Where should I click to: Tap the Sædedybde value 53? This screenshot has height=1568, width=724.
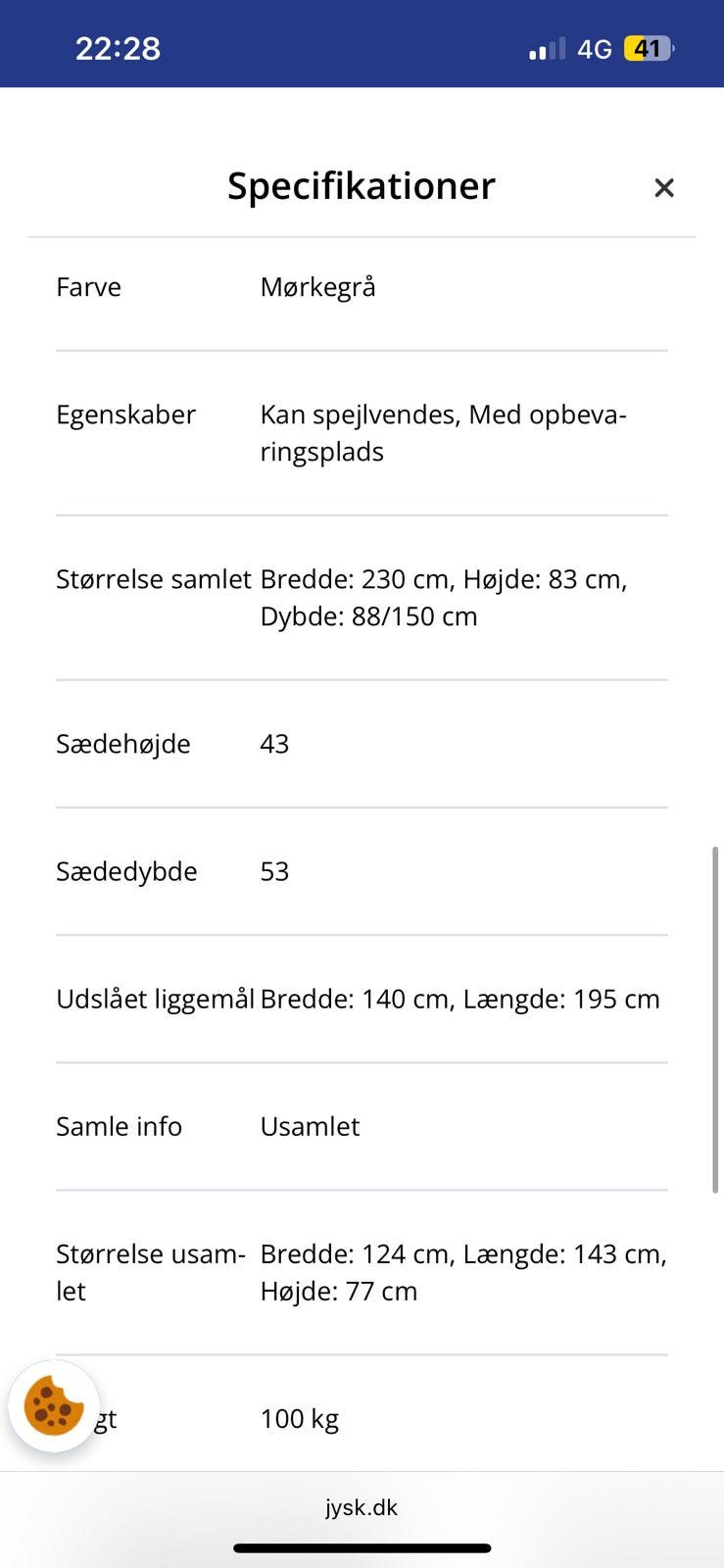point(274,871)
